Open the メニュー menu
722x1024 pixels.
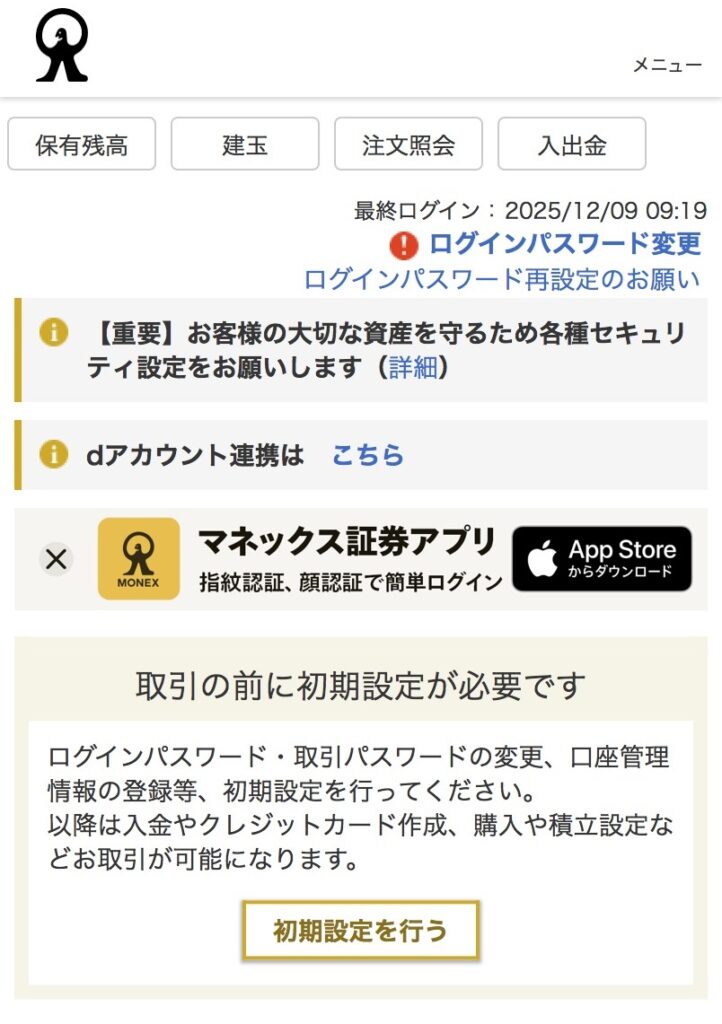[x=666, y=65]
